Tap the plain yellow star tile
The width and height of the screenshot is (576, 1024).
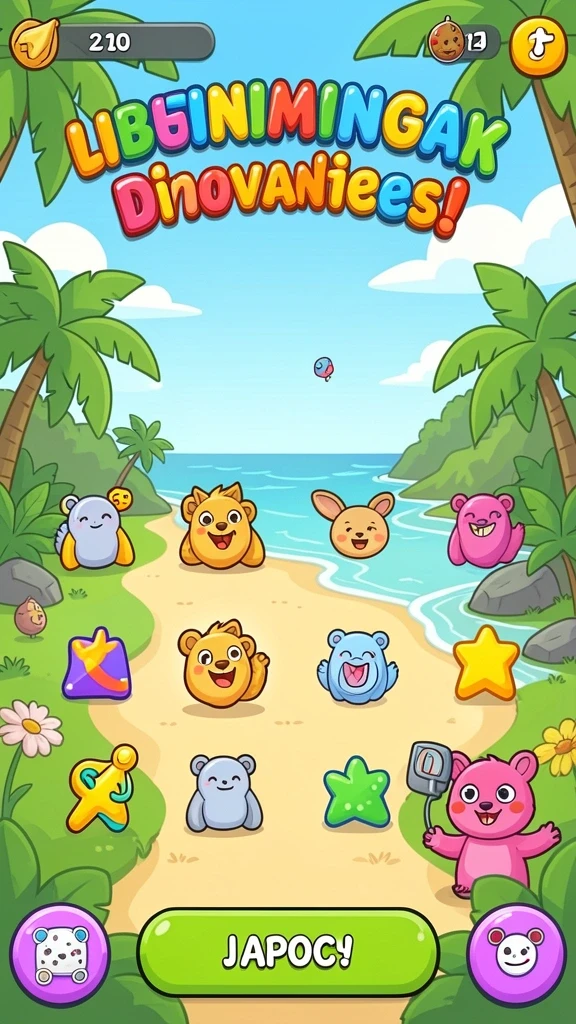pos(486,663)
